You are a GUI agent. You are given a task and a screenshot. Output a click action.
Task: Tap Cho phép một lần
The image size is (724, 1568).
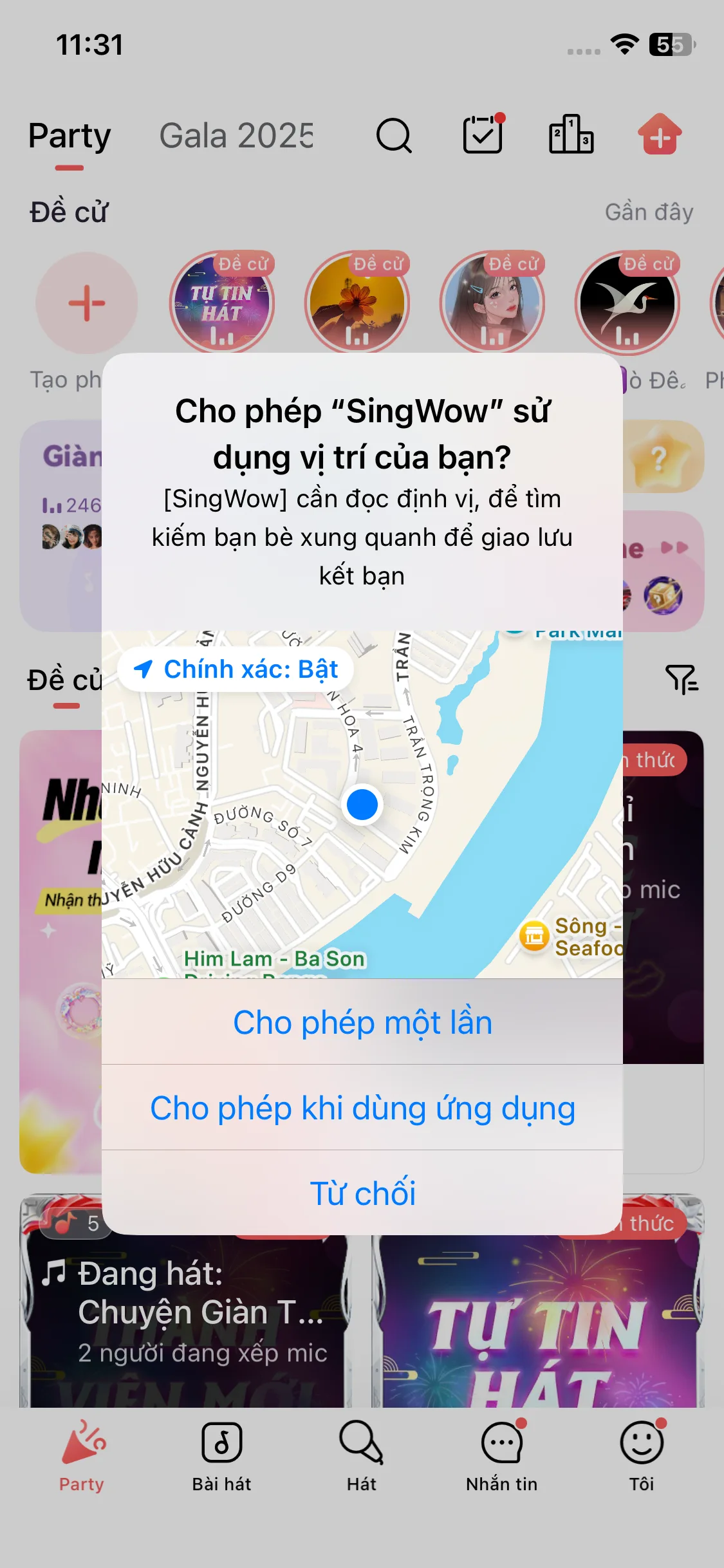point(362,1022)
